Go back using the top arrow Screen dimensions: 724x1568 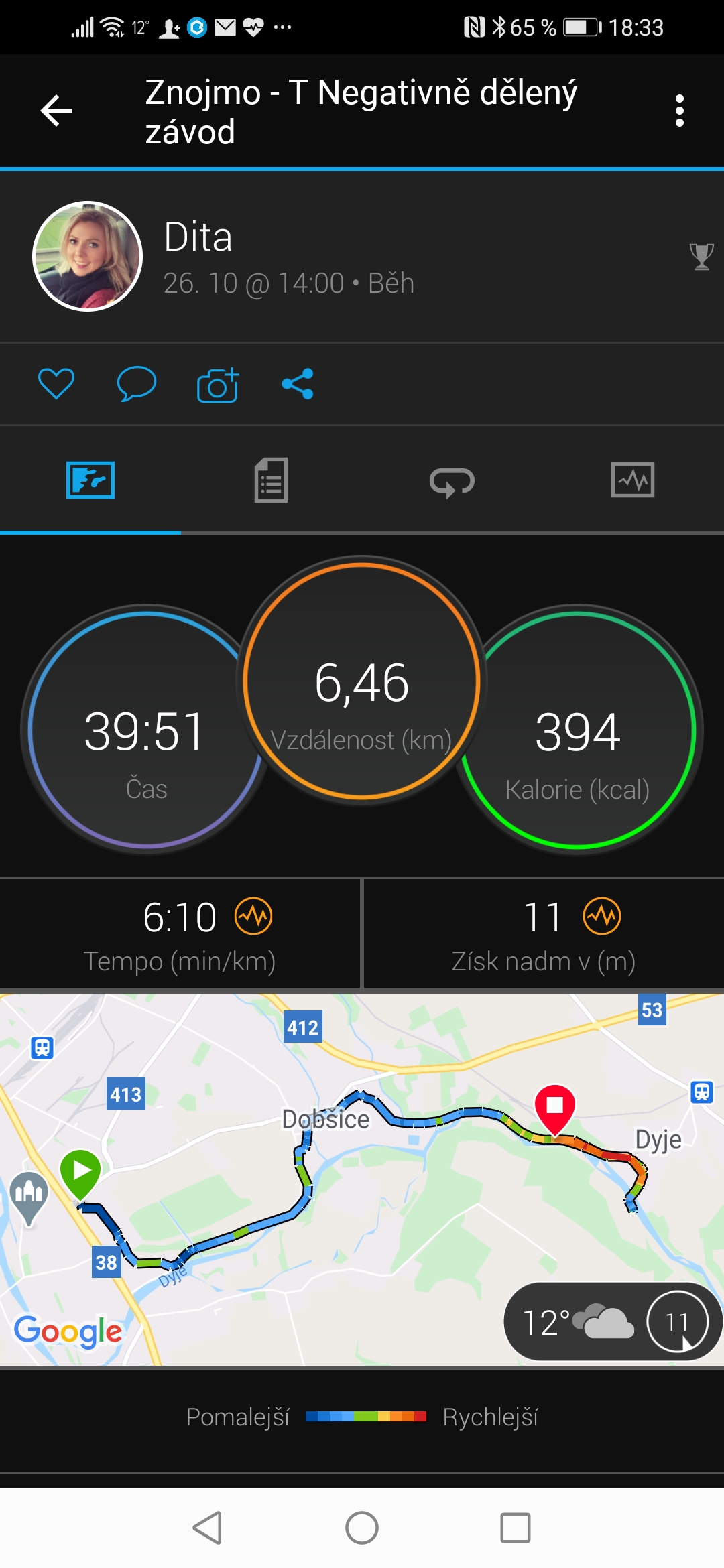[x=56, y=111]
